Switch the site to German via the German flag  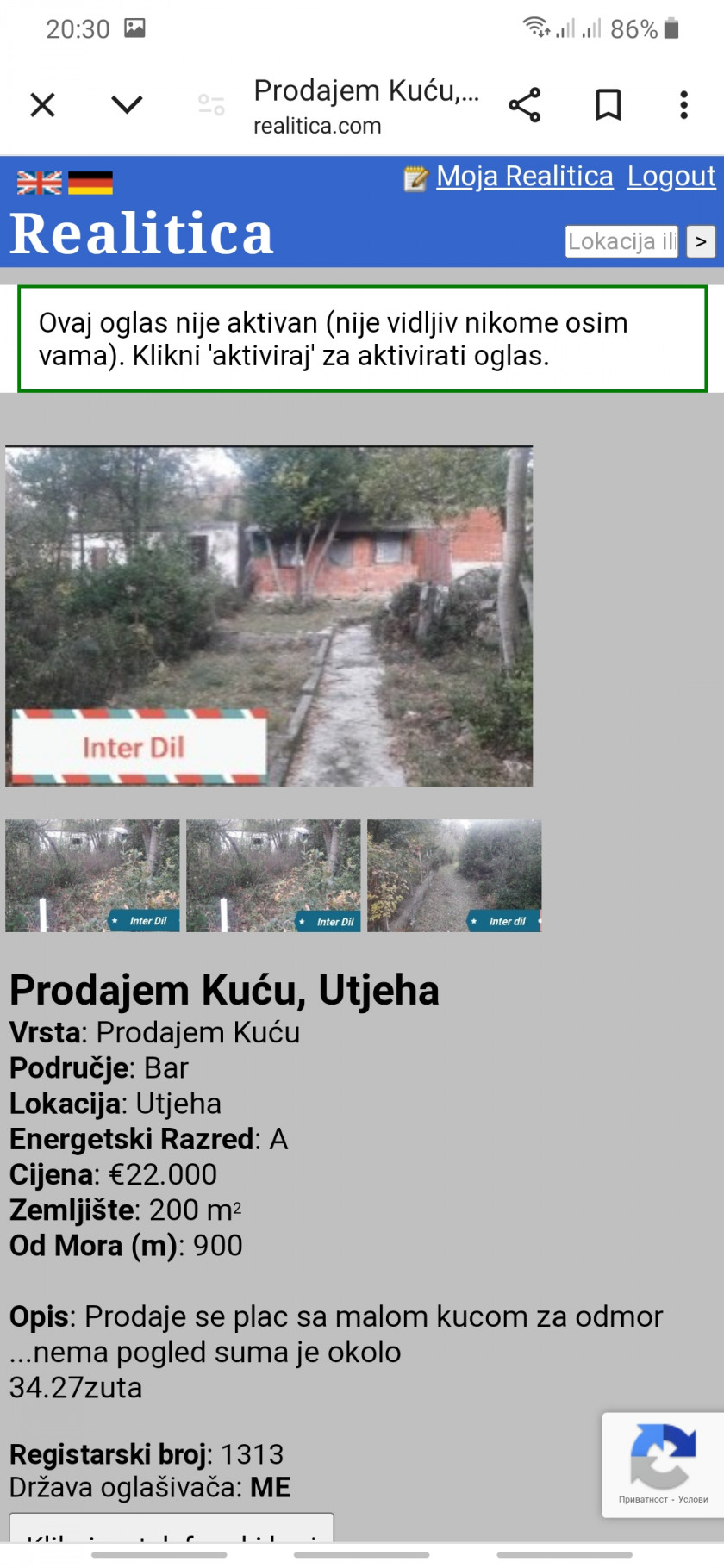pos(90,183)
